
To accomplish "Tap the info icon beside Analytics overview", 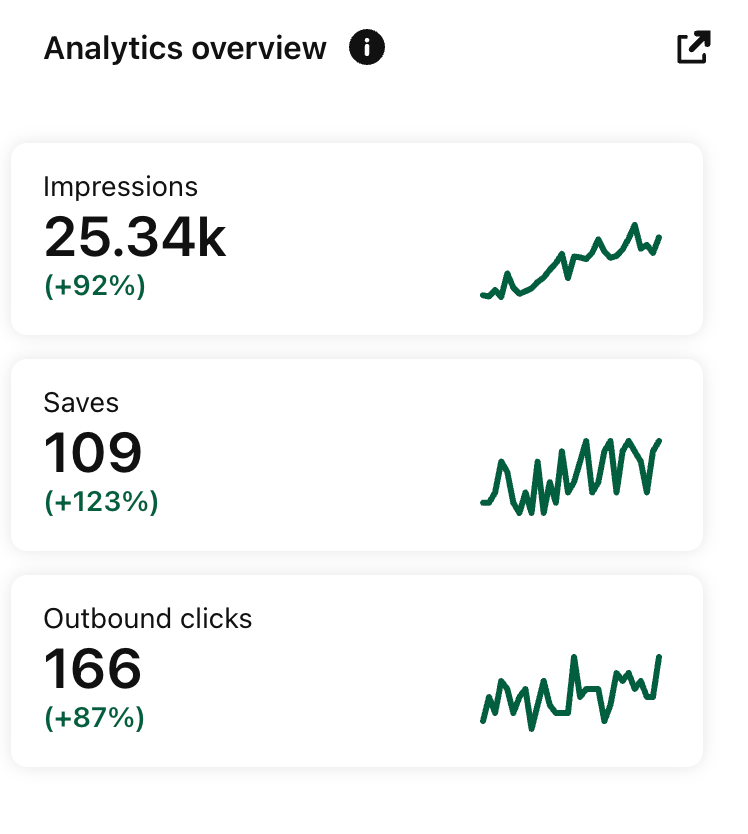I will (x=367, y=48).
